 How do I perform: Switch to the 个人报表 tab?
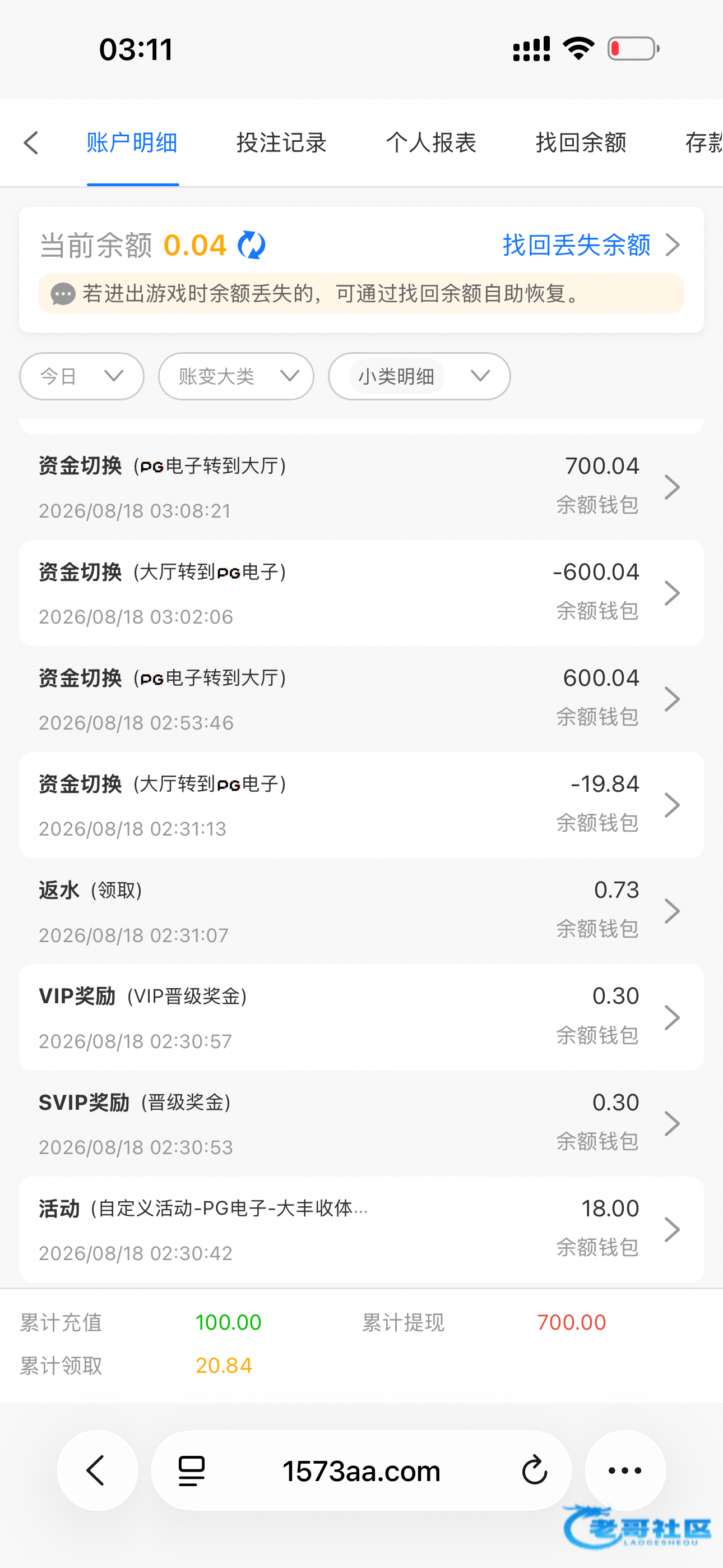431,143
